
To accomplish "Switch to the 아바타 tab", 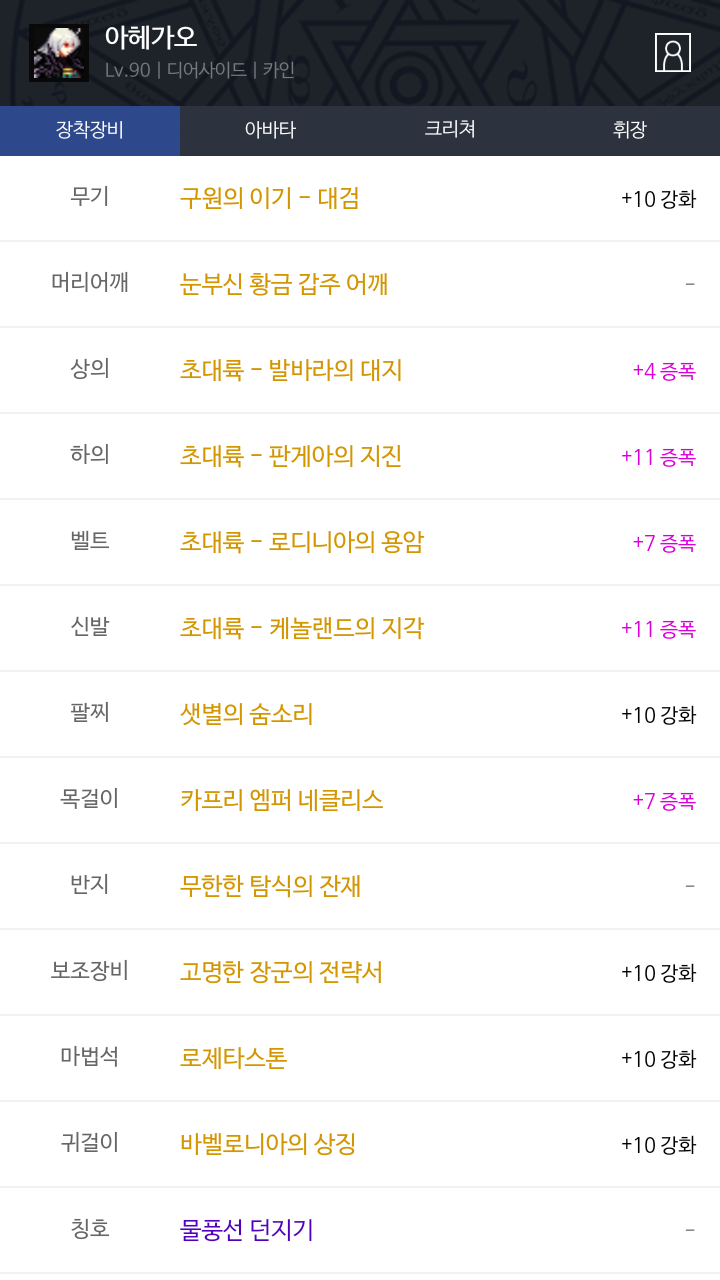I will [x=270, y=130].
